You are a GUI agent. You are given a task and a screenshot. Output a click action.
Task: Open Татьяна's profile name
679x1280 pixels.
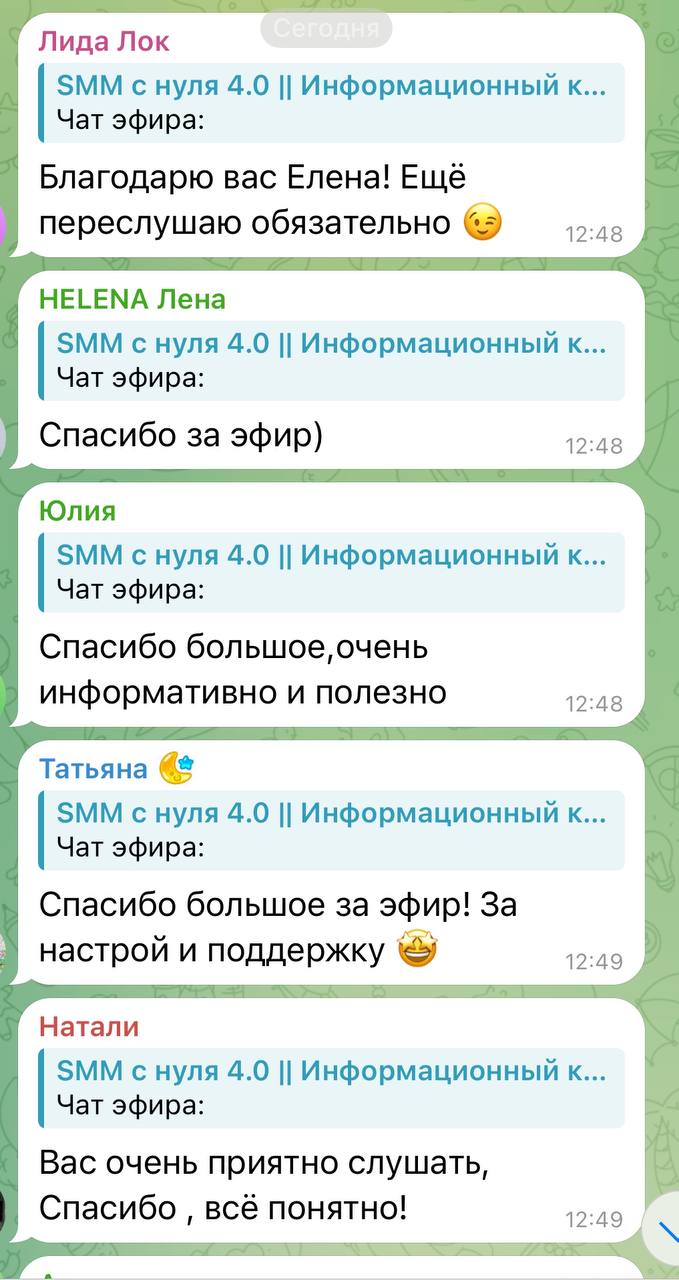tap(93, 768)
